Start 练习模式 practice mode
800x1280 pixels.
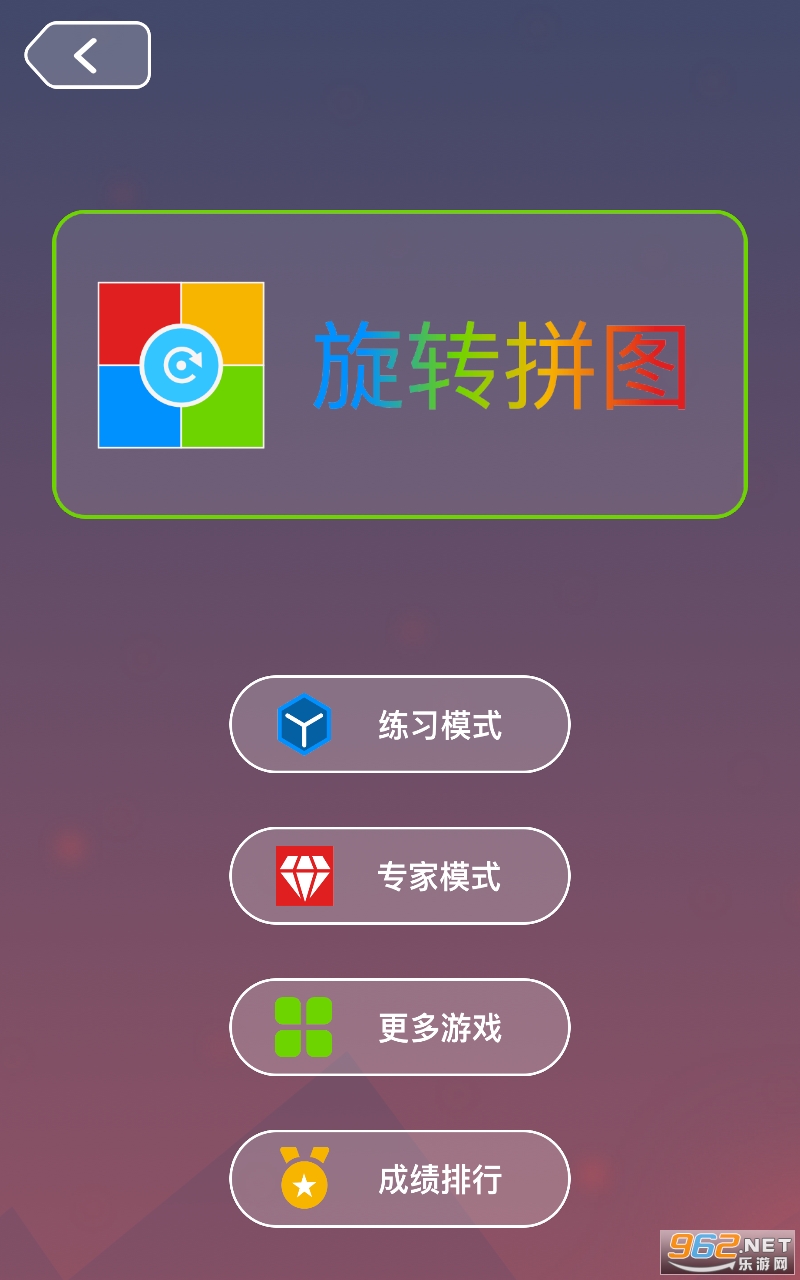tap(400, 724)
